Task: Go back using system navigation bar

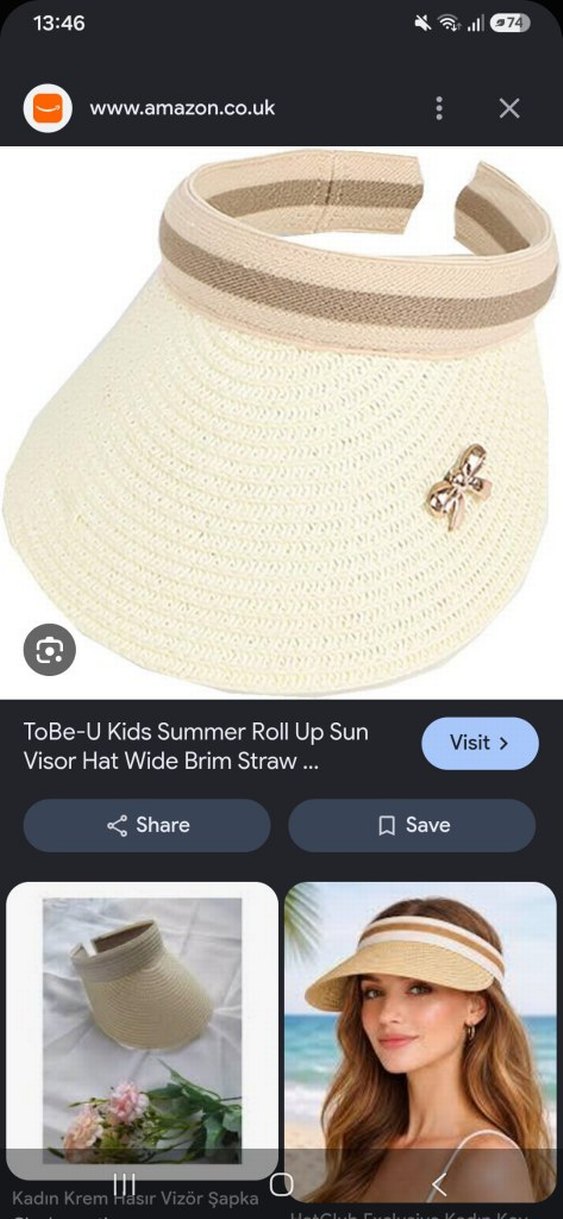Action: tap(438, 1185)
